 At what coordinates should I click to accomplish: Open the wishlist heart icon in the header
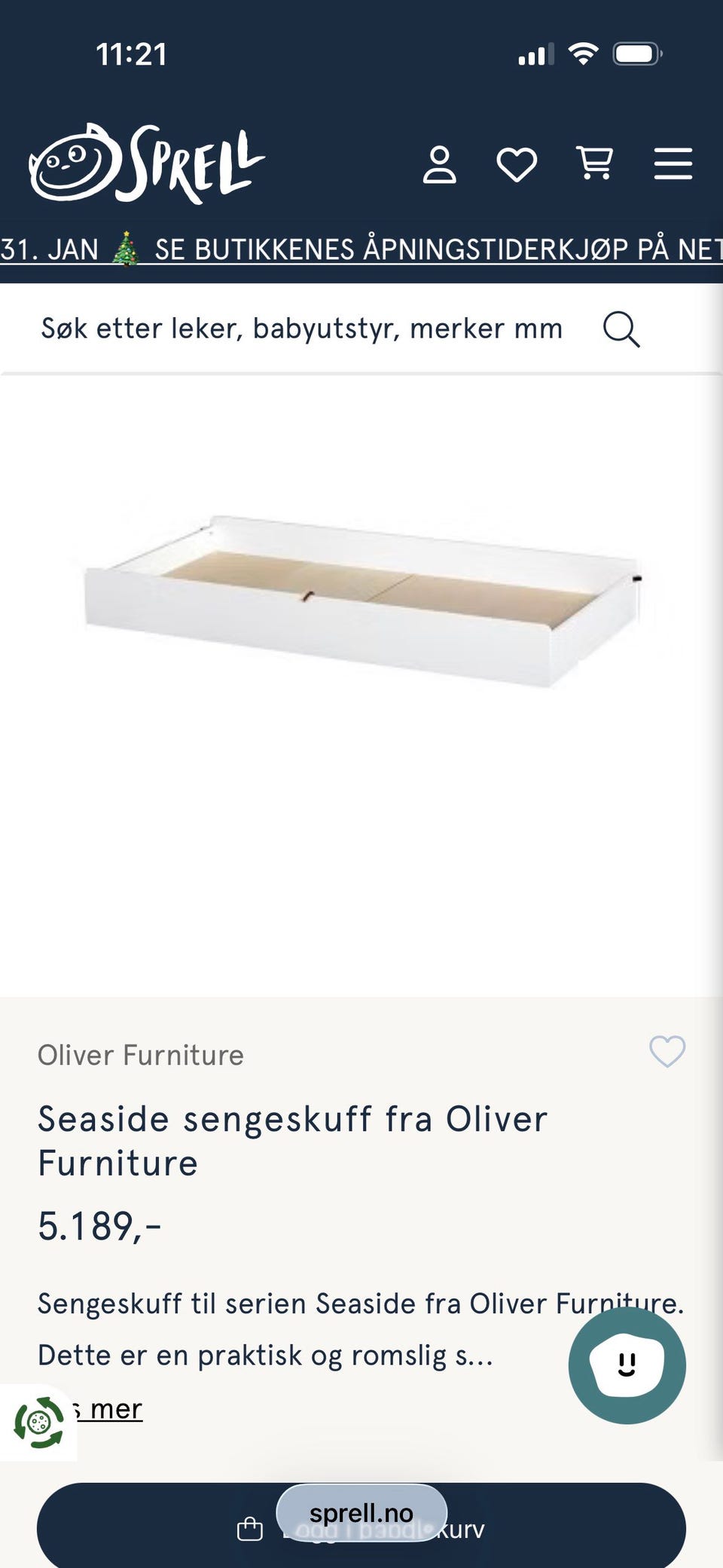point(517,164)
